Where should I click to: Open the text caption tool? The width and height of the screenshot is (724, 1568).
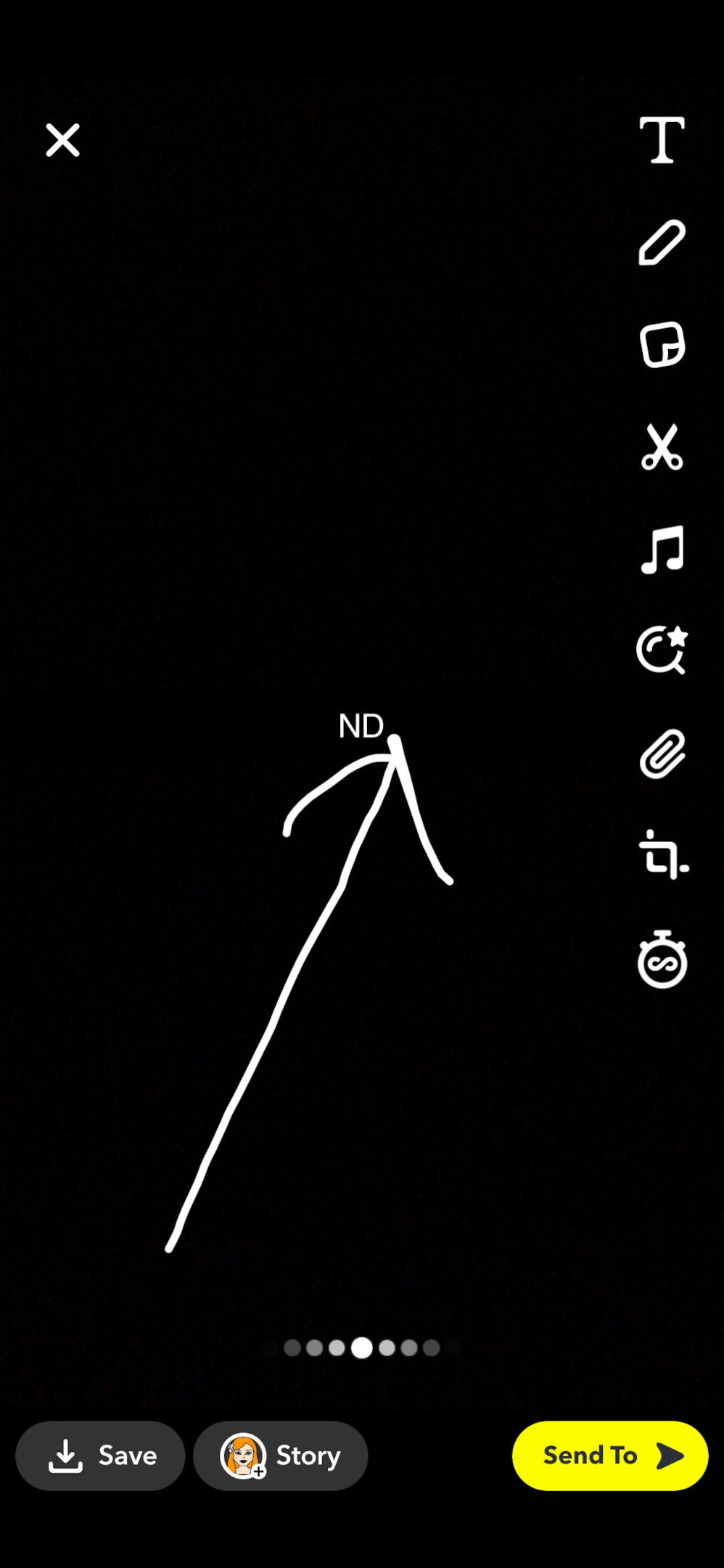coord(662,140)
